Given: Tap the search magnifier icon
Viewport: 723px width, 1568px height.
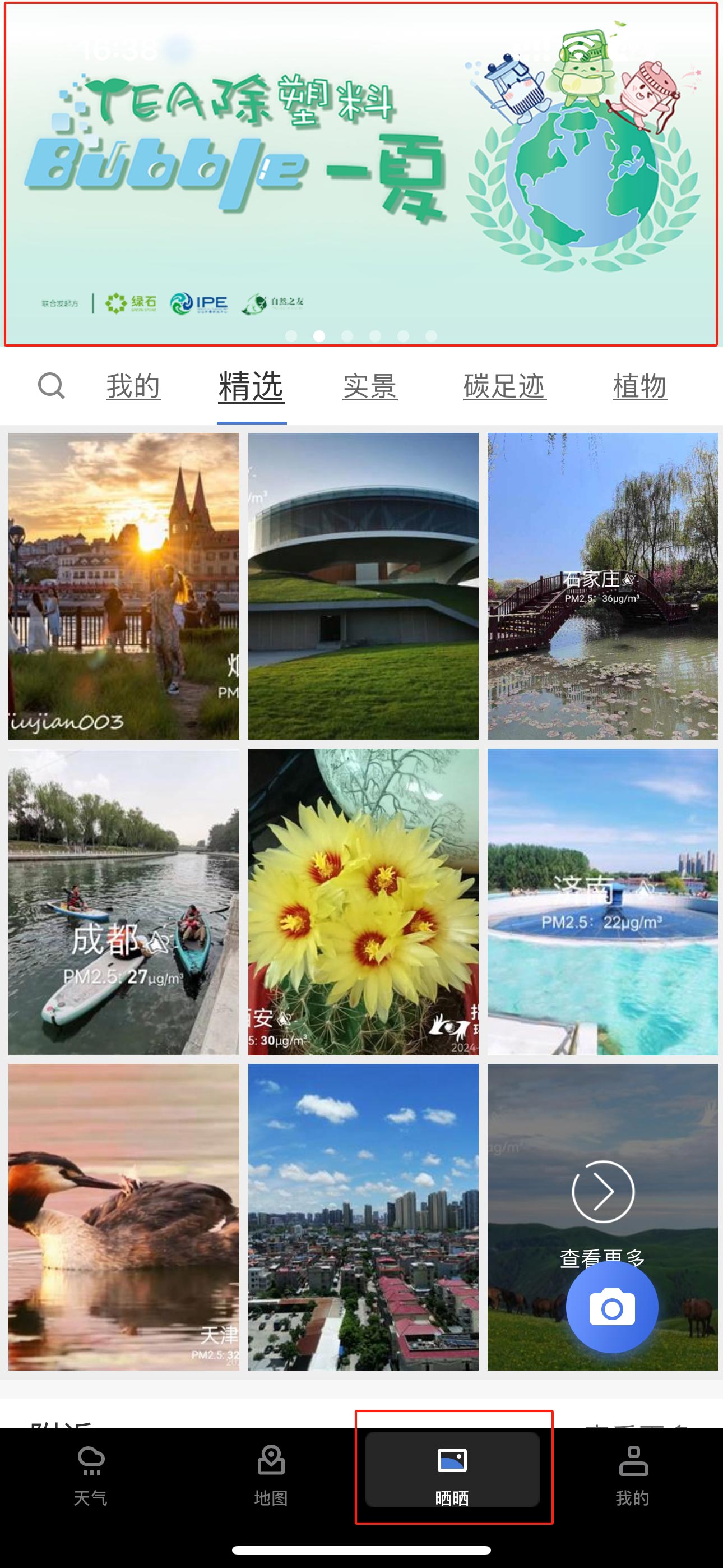Looking at the screenshot, I should click(51, 386).
